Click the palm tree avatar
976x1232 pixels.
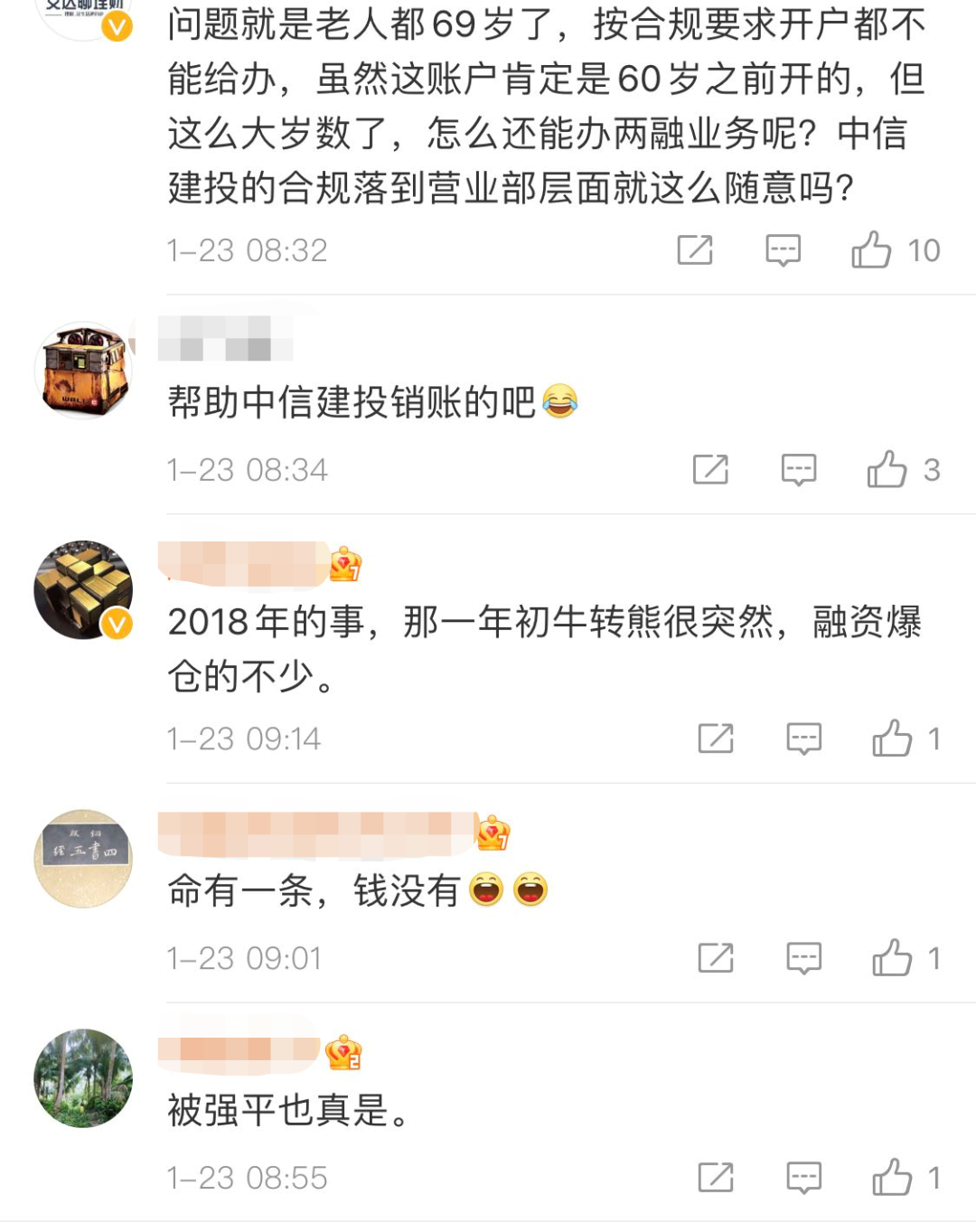tap(82, 1077)
